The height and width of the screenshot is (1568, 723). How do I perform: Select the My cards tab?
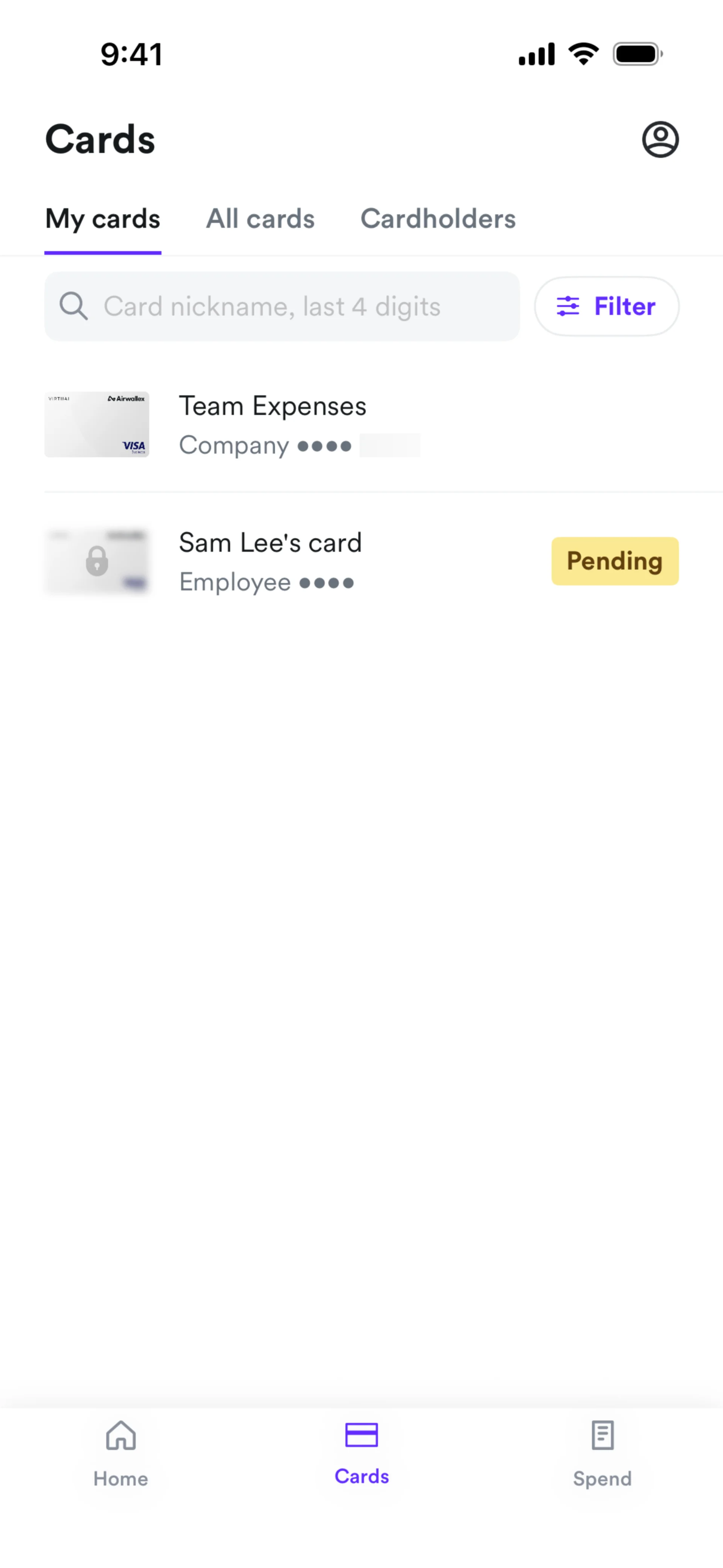coord(102,219)
